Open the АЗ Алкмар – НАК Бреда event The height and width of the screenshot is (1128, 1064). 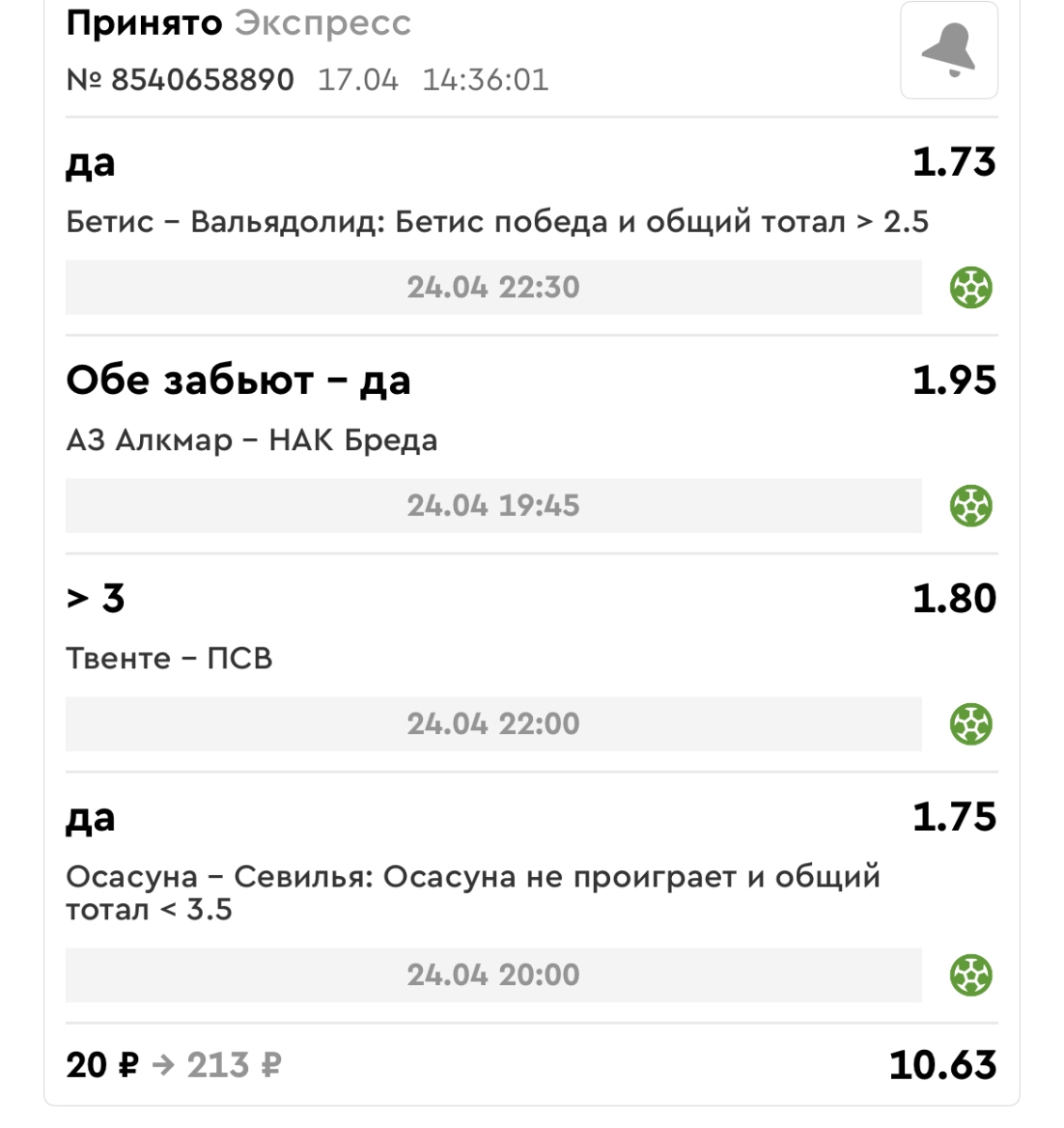tap(252, 440)
